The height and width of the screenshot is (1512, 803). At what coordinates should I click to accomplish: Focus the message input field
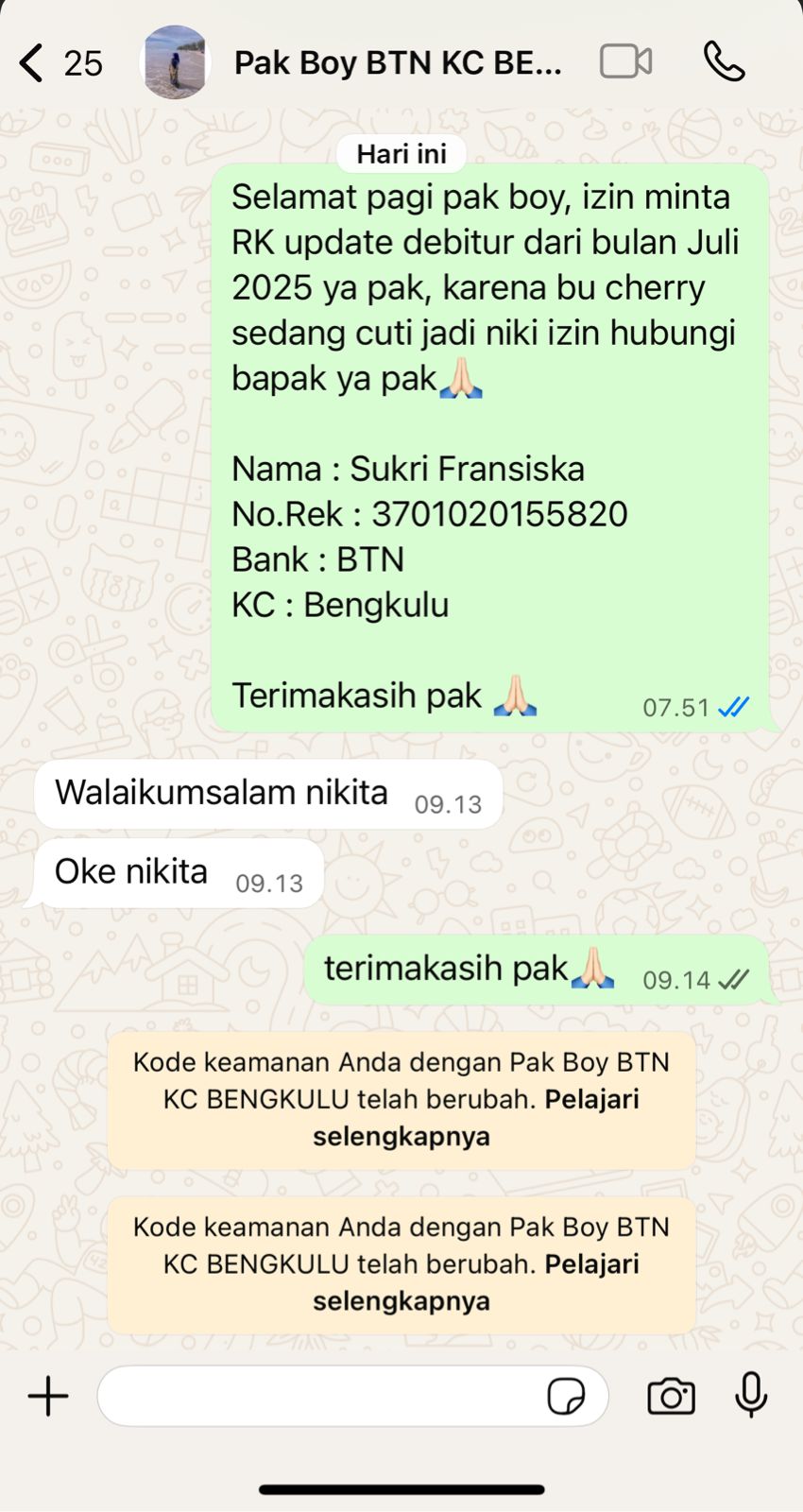tap(321, 1396)
